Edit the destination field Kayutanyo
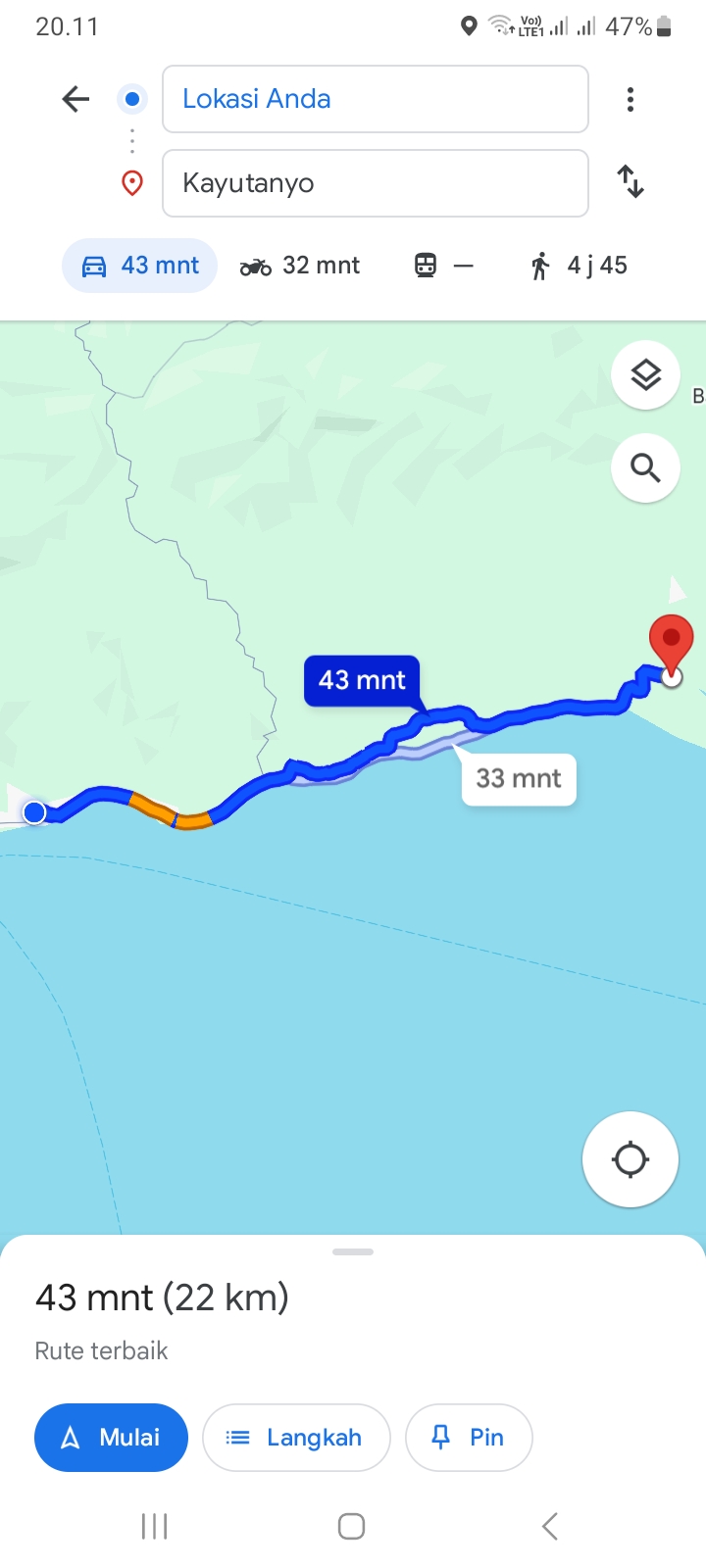Viewport: 706px width, 1568px height. pyautogui.click(x=375, y=183)
